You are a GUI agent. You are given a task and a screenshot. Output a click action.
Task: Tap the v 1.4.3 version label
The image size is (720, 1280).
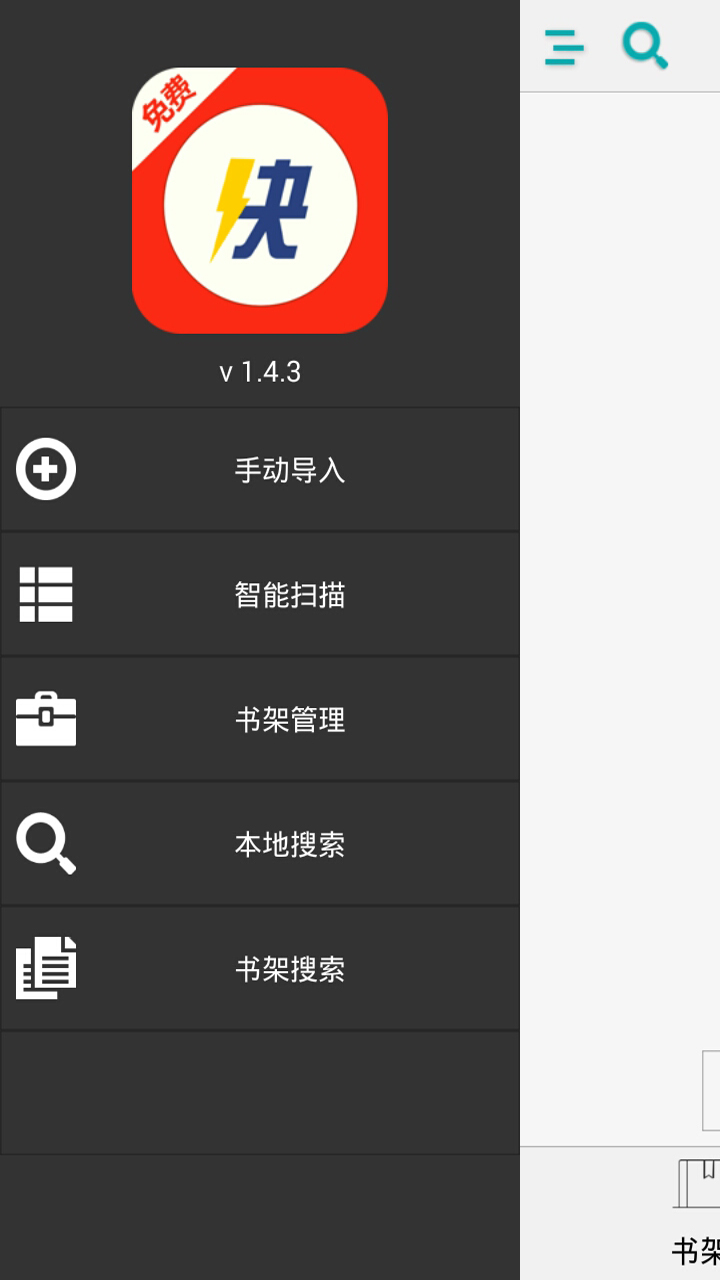[260, 370]
